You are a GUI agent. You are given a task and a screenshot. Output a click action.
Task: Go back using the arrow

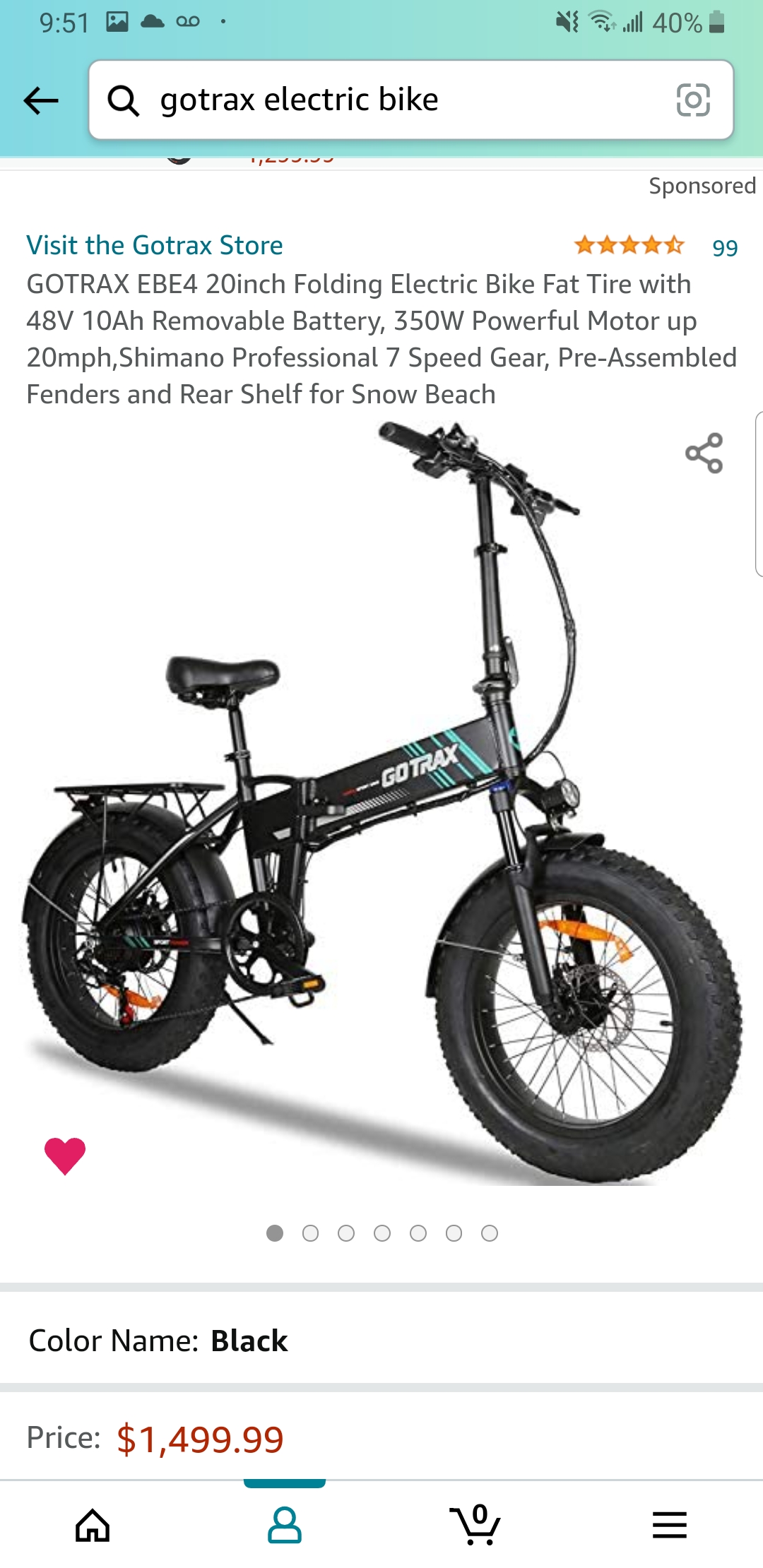(x=41, y=100)
